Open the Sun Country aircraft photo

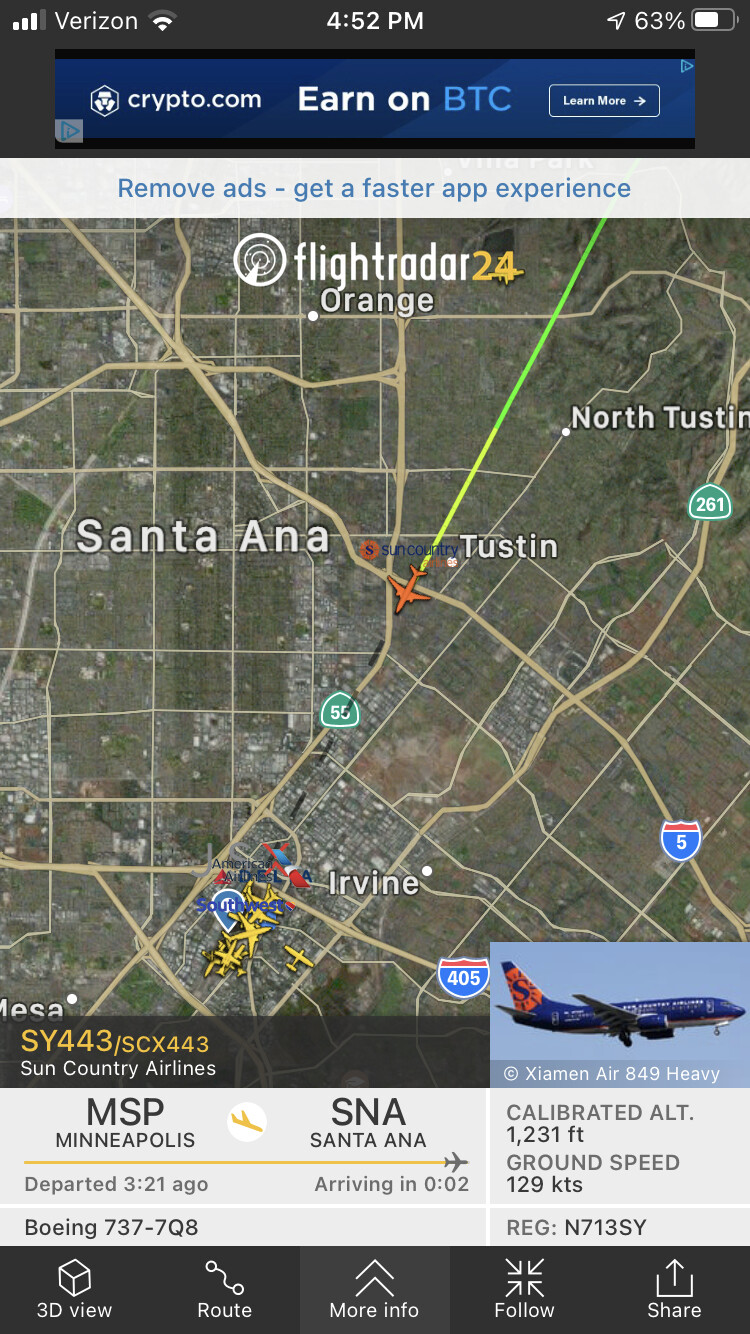[x=619, y=1012]
